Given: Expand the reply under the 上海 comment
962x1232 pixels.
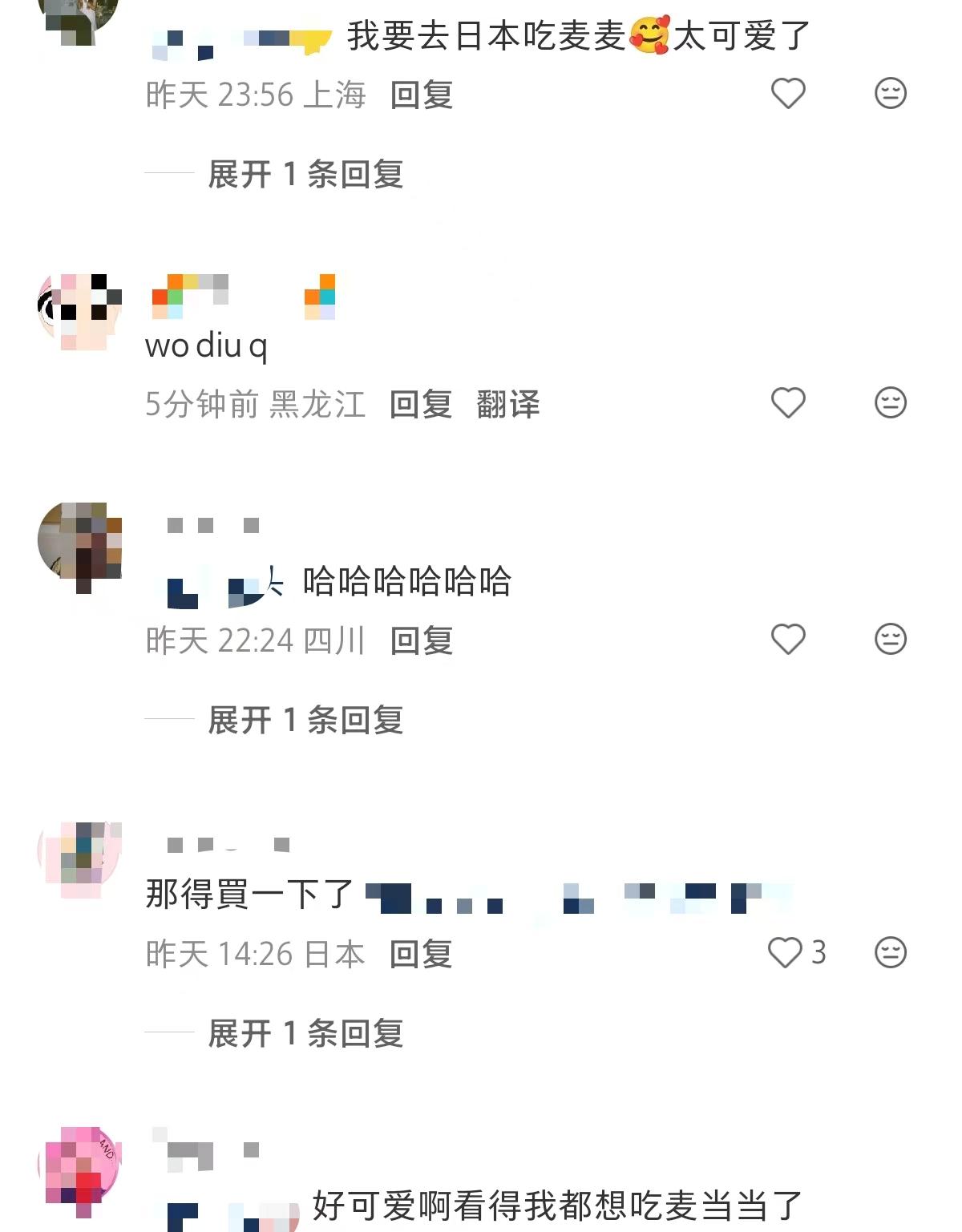Looking at the screenshot, I should pos(305,174).
